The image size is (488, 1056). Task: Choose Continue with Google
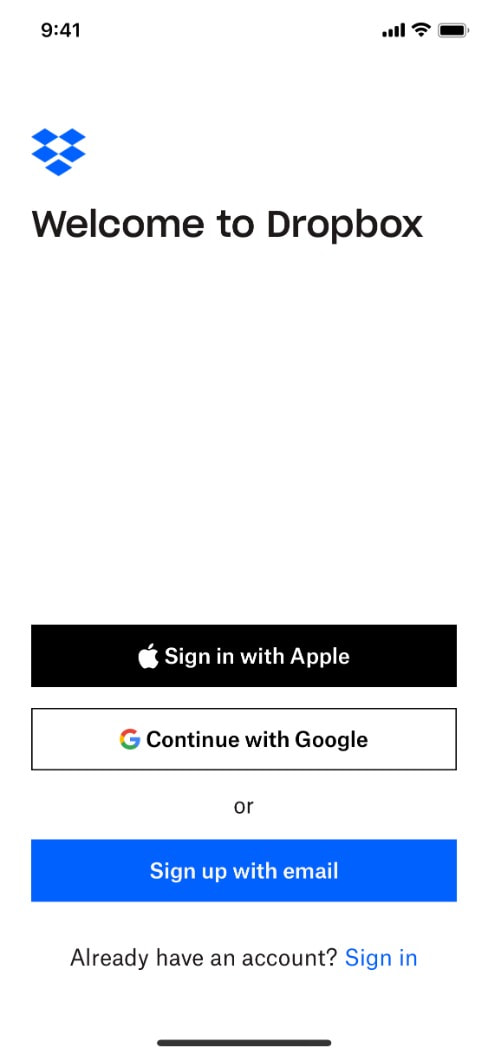(244, 739)
